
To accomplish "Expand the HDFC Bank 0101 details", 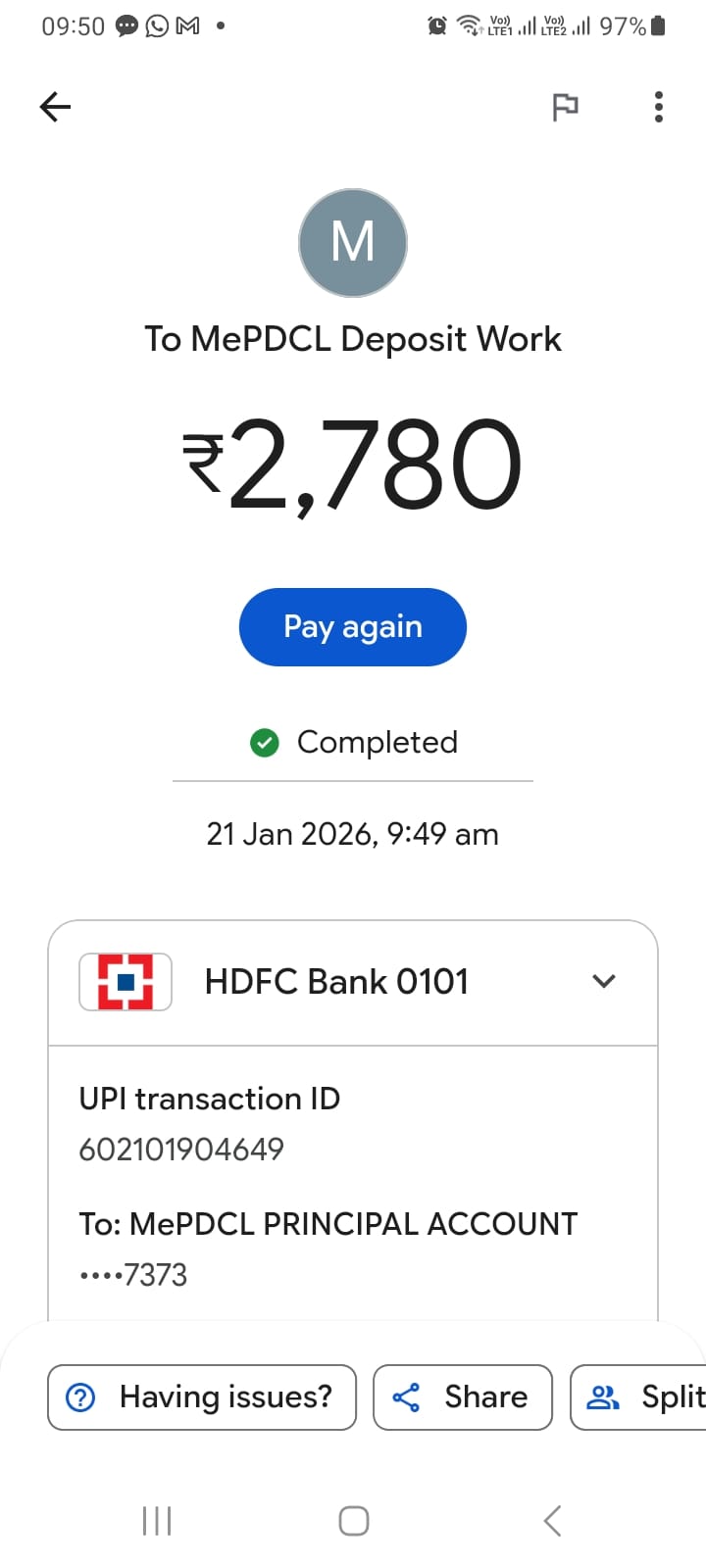I will pos(604,981).
